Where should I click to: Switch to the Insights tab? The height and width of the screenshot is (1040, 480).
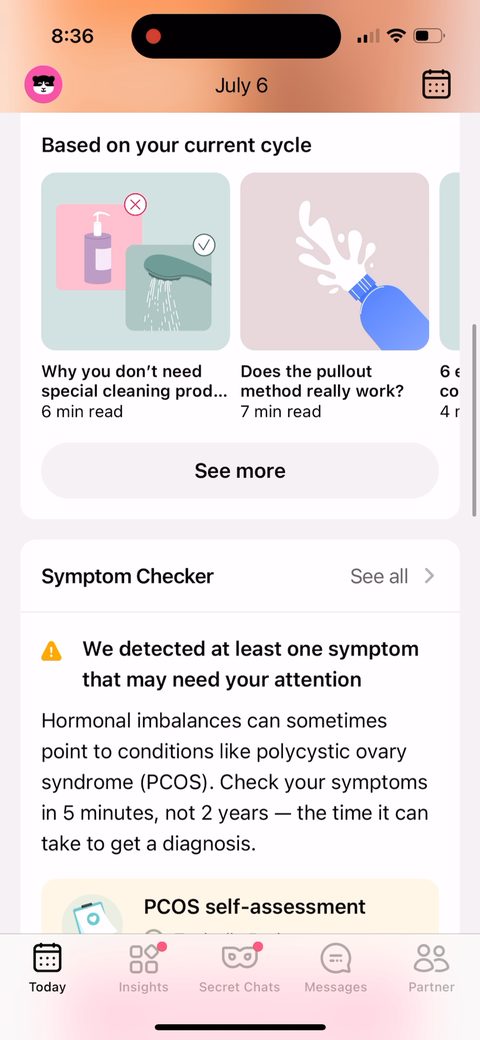coord(144,967)
